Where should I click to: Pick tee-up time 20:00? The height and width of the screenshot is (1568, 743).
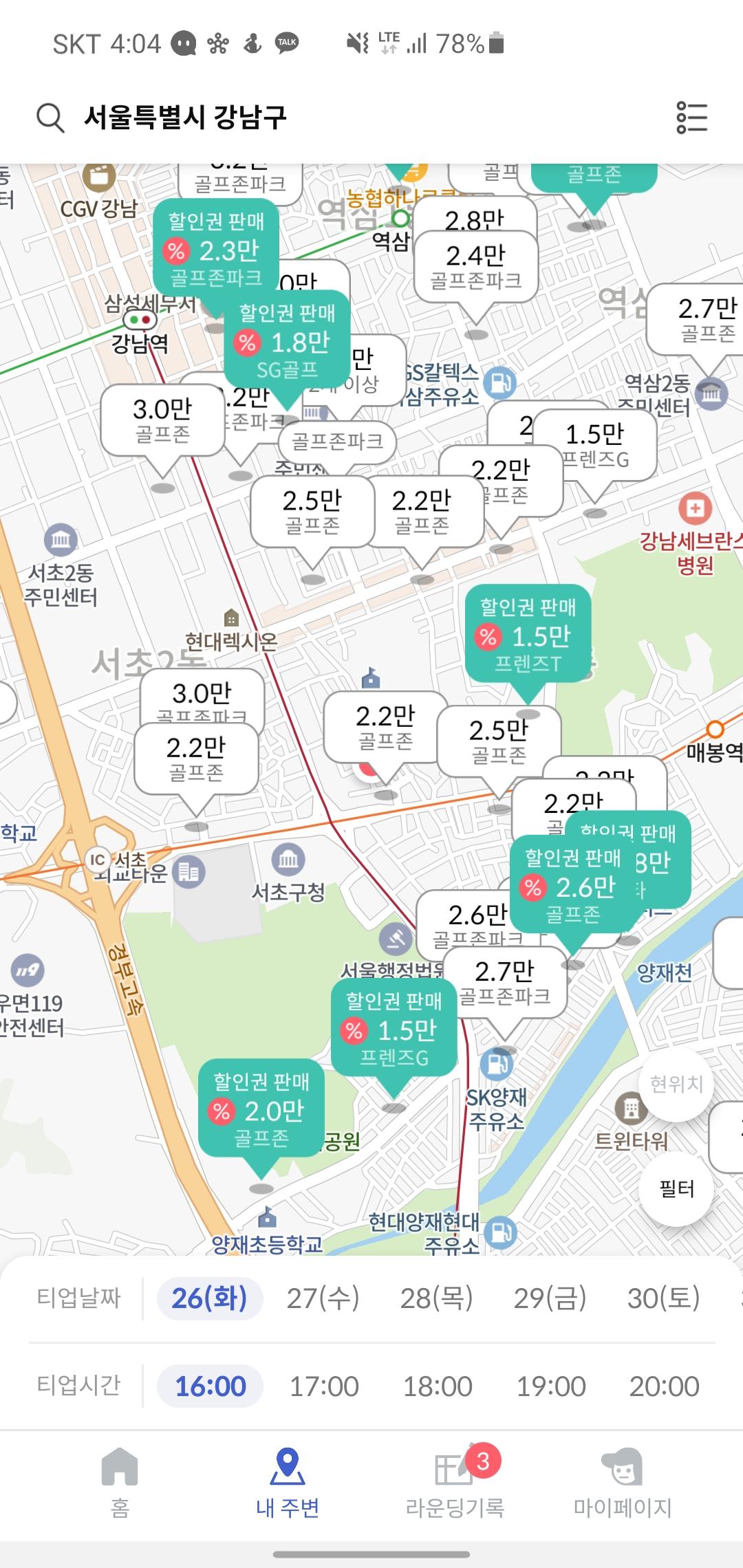664,1386
